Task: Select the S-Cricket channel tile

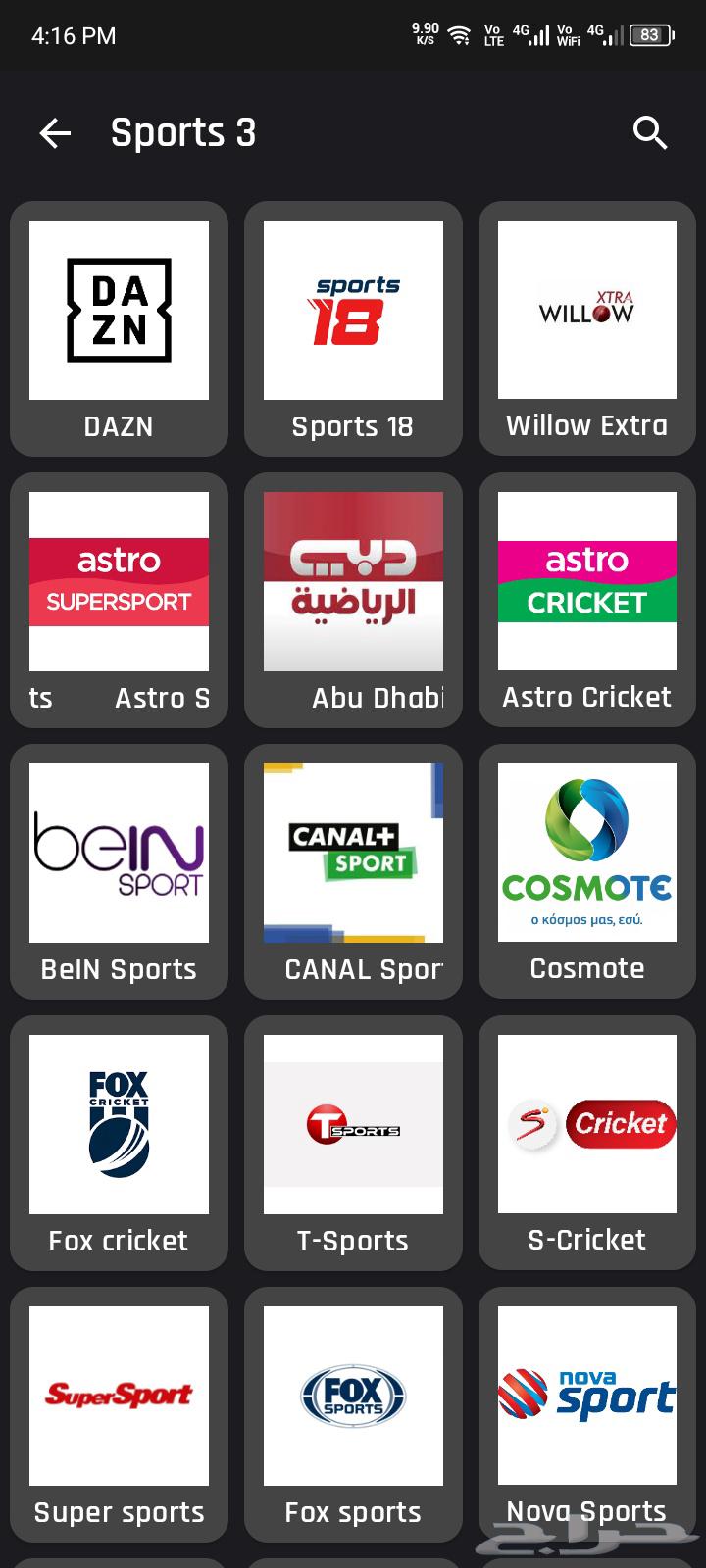Action: [586, 1123]
